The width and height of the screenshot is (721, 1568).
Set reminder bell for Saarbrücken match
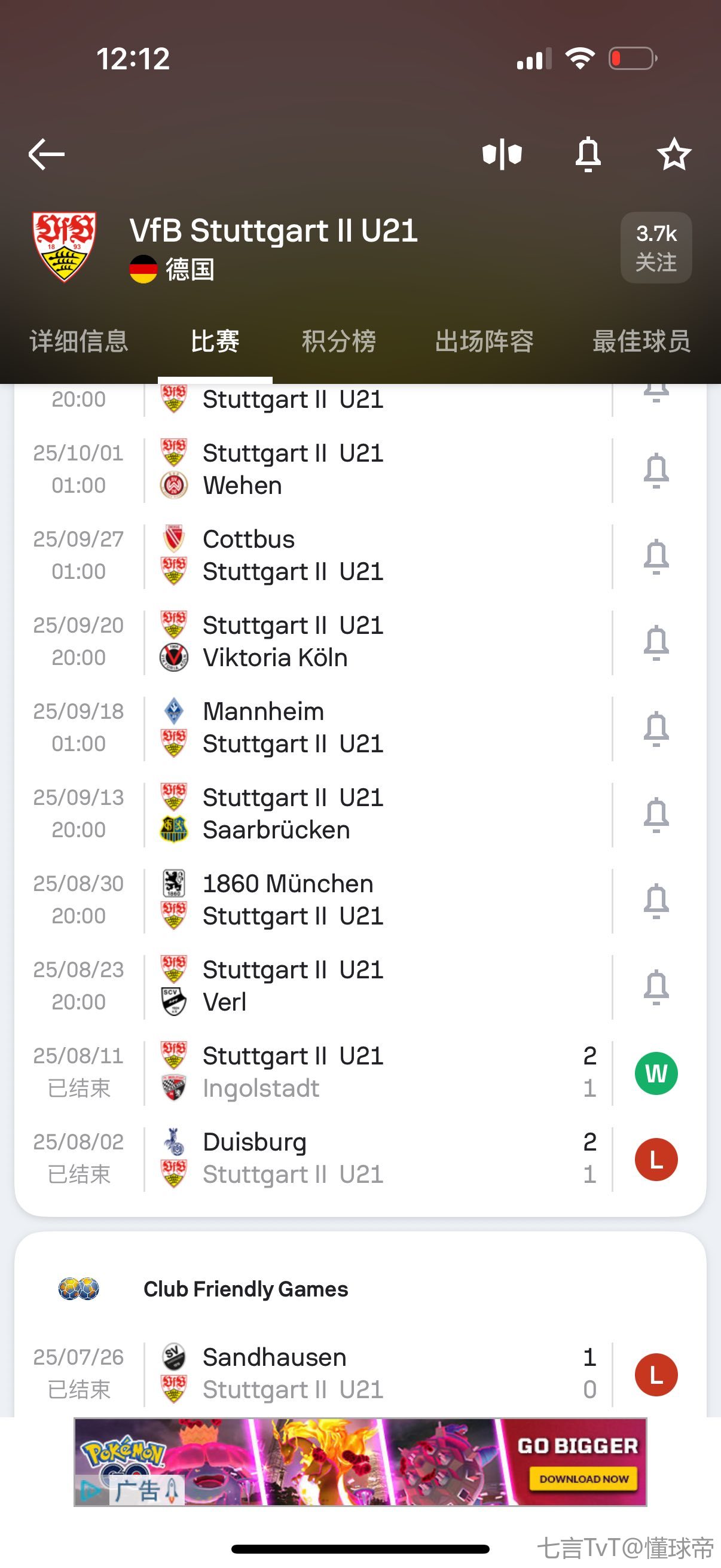[x=656, y=814]
